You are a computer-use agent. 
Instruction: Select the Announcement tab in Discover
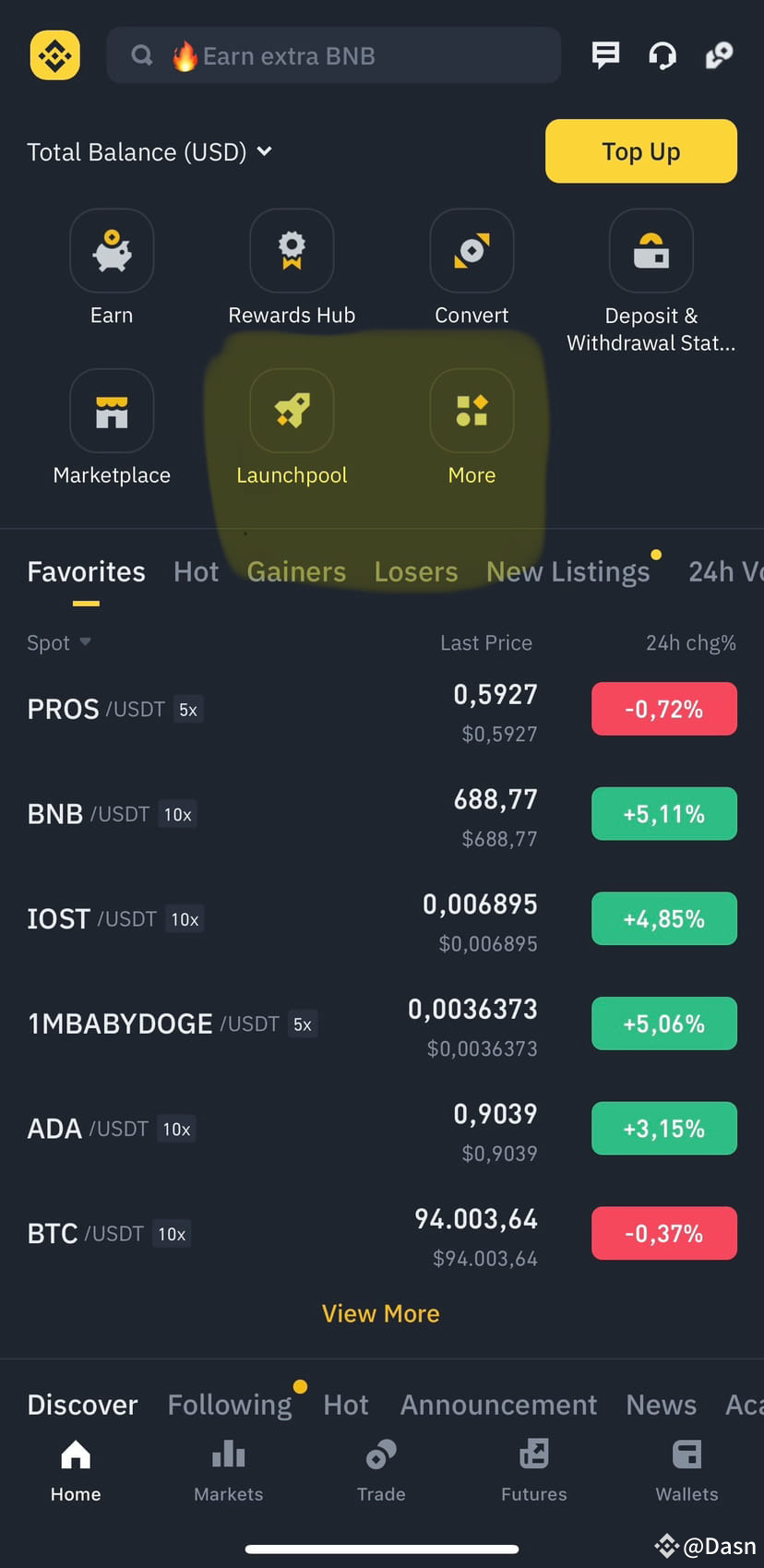(498, 1404)
